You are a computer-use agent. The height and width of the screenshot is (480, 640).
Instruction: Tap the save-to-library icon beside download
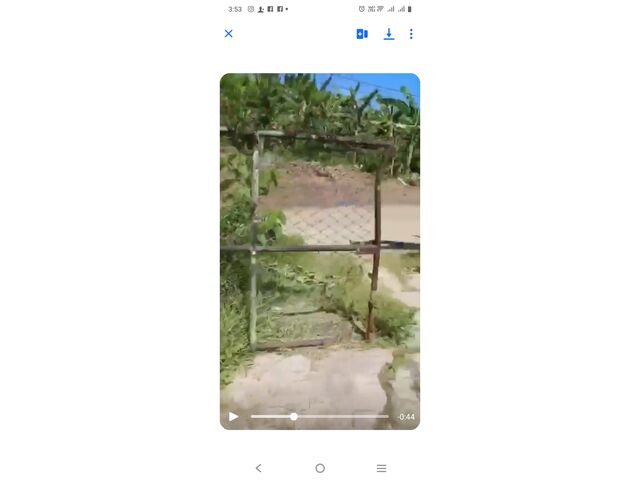362,34
